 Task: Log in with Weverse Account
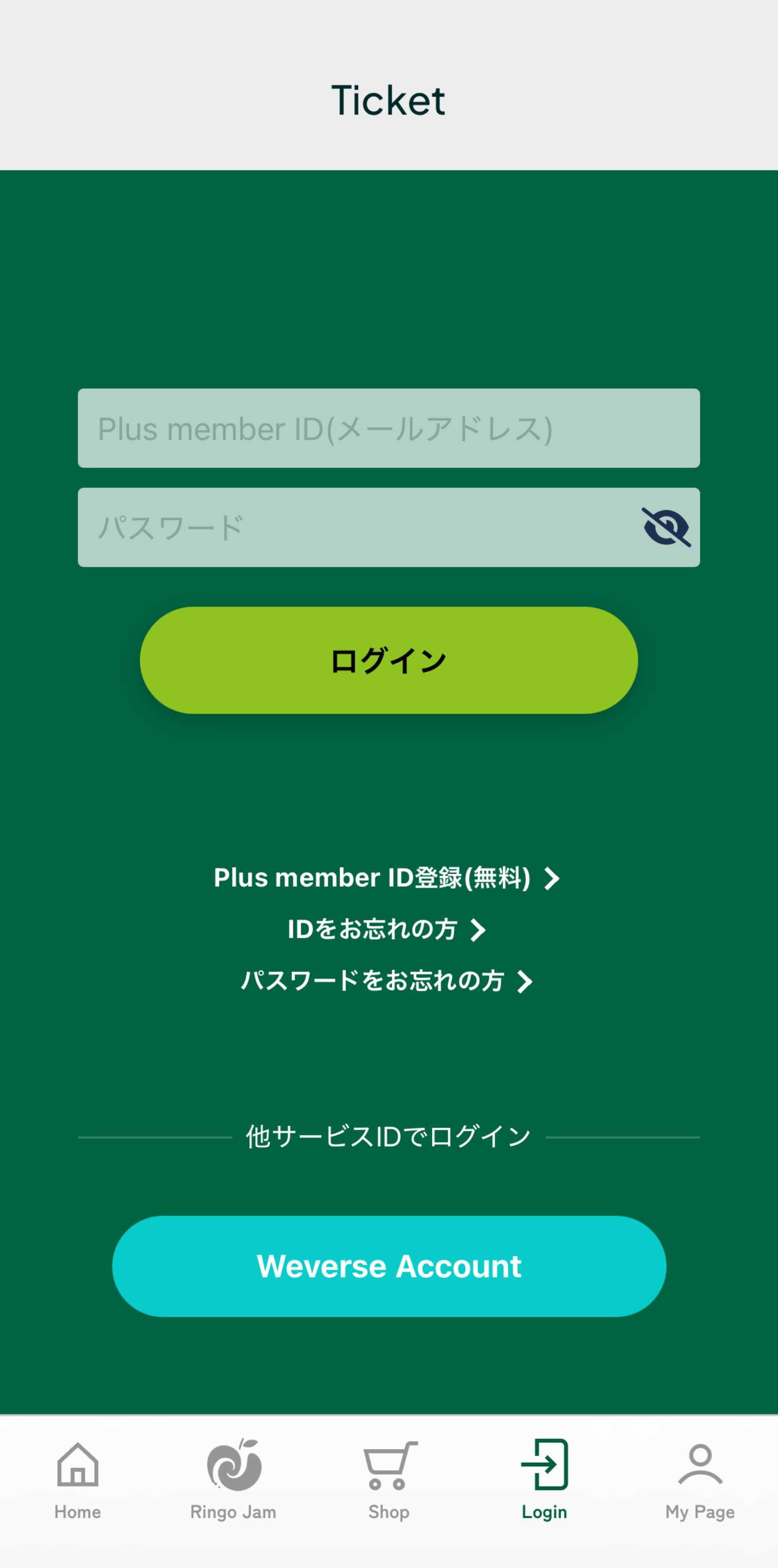(389, 1266)
